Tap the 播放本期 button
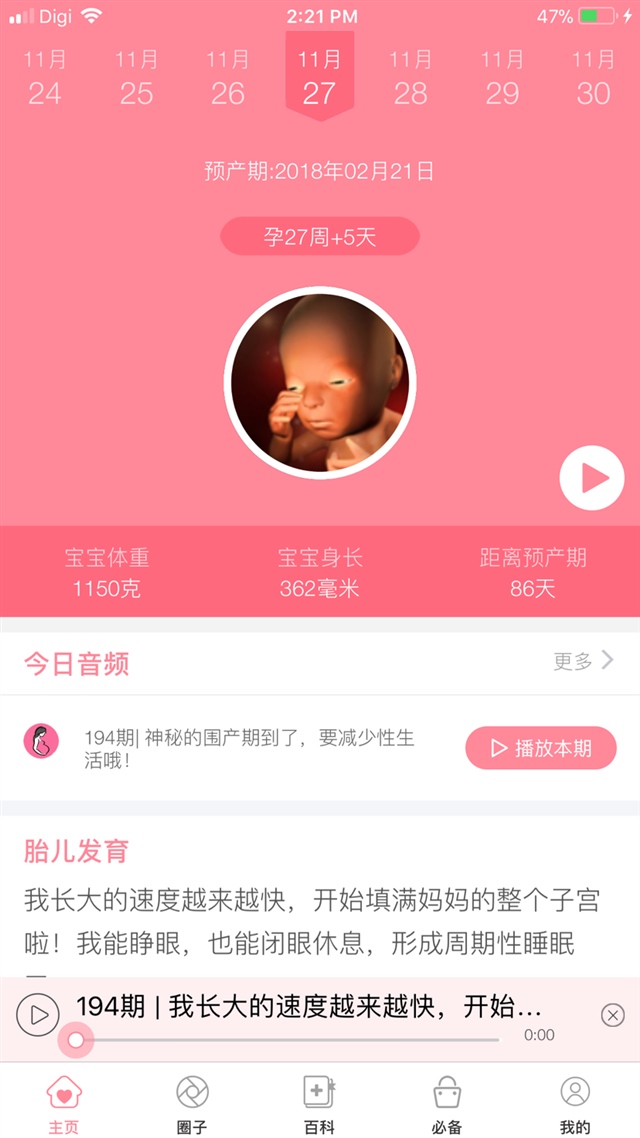The width and height of the screenshot is (640, 1138). (541, 748)
